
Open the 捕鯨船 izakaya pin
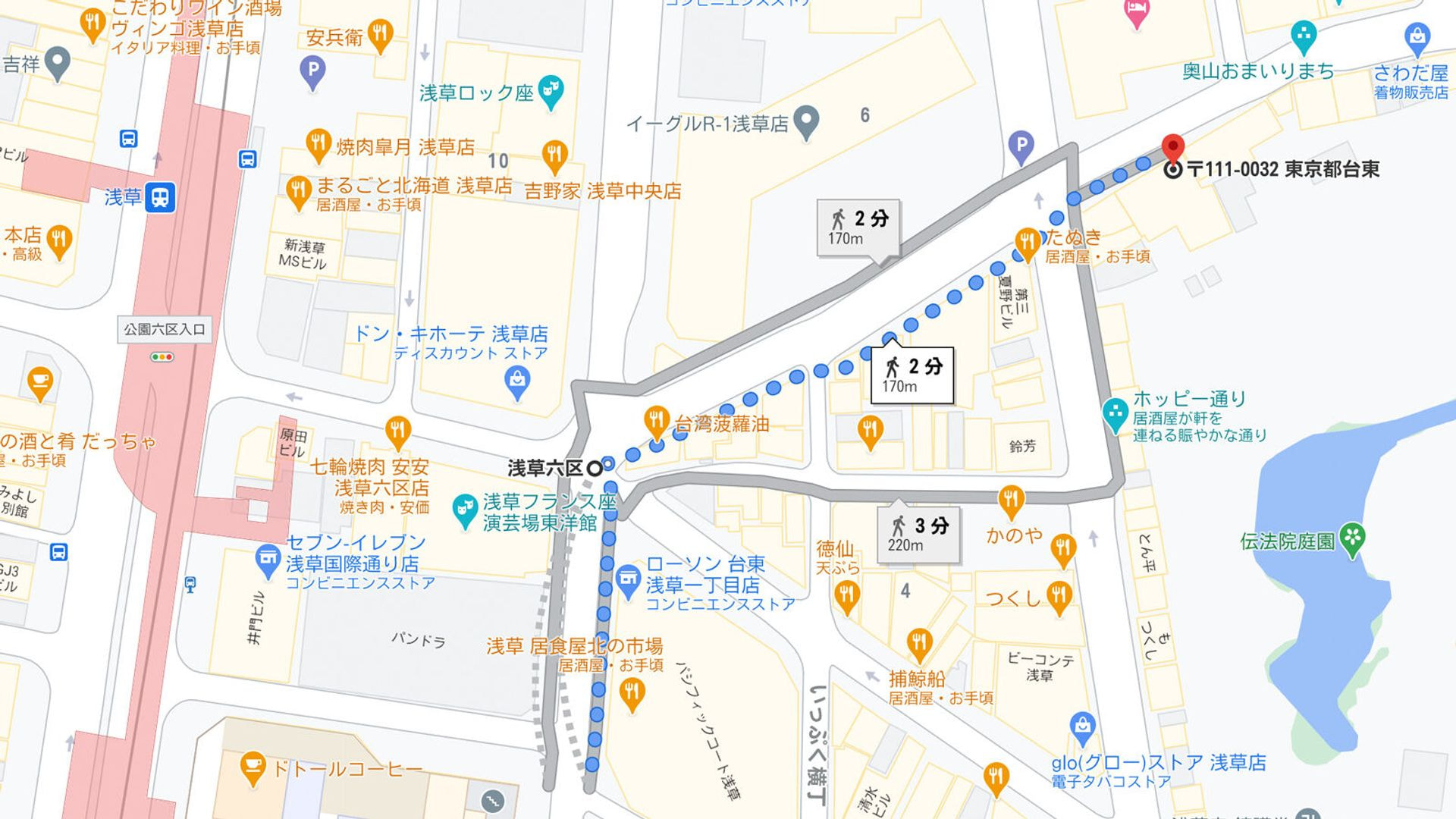(919, 643)
